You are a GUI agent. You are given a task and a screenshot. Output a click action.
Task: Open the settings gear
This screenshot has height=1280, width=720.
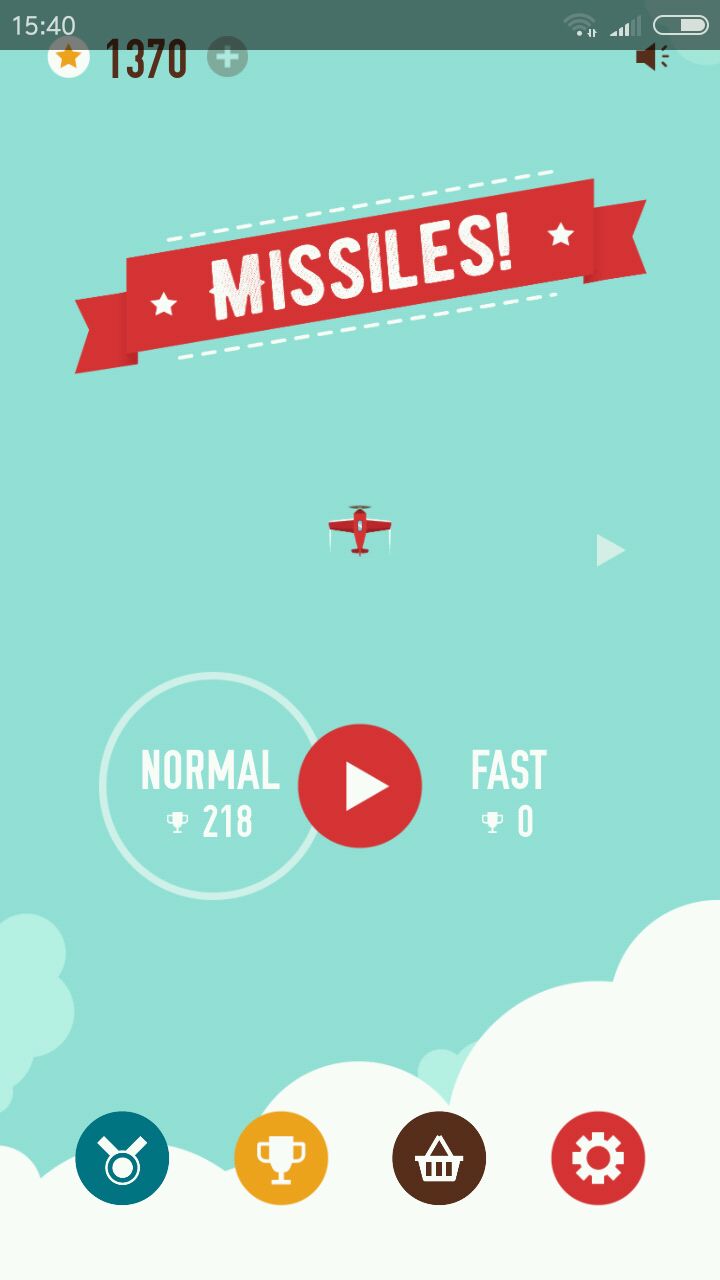click(598, 1158)
